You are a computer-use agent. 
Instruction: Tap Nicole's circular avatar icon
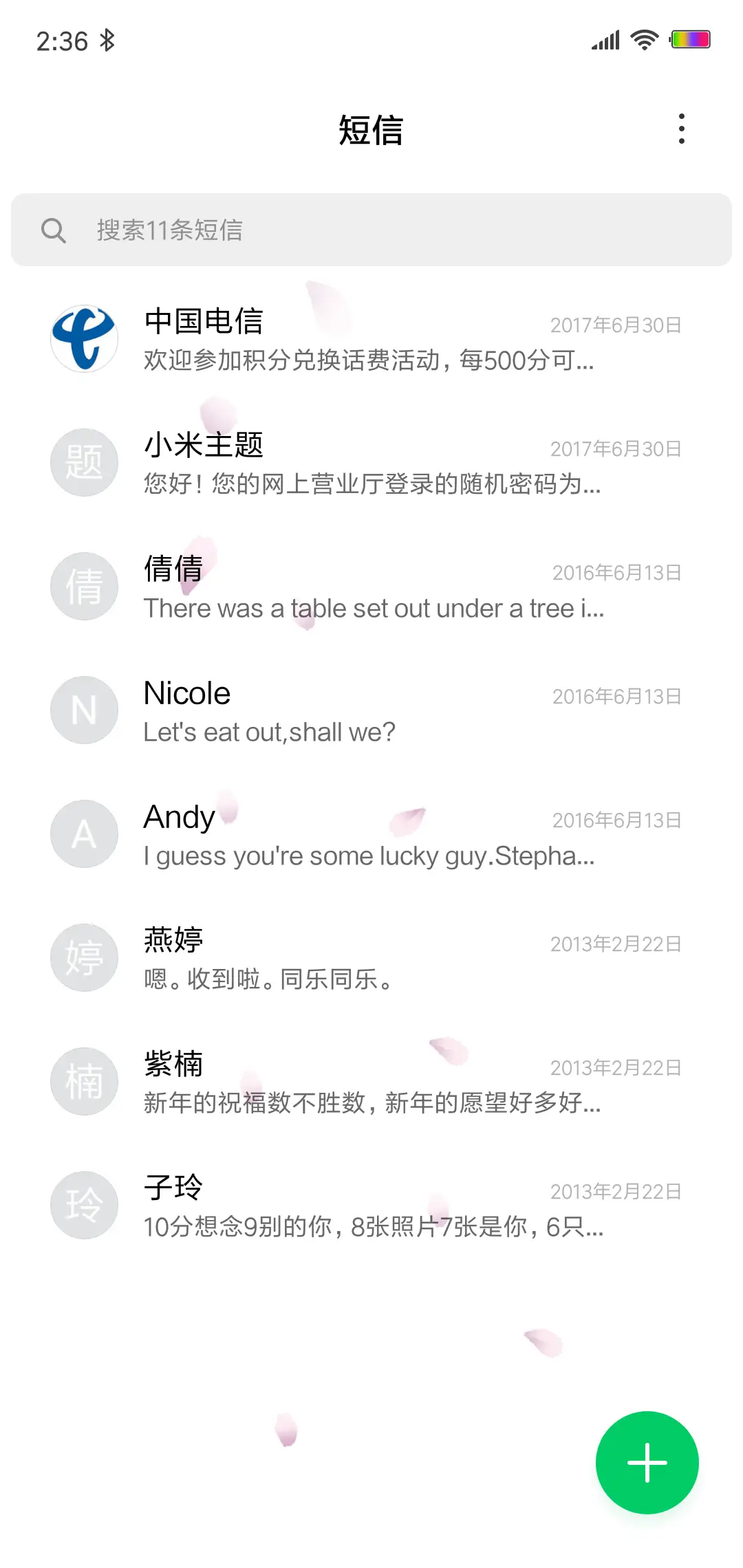click(84, 710)
